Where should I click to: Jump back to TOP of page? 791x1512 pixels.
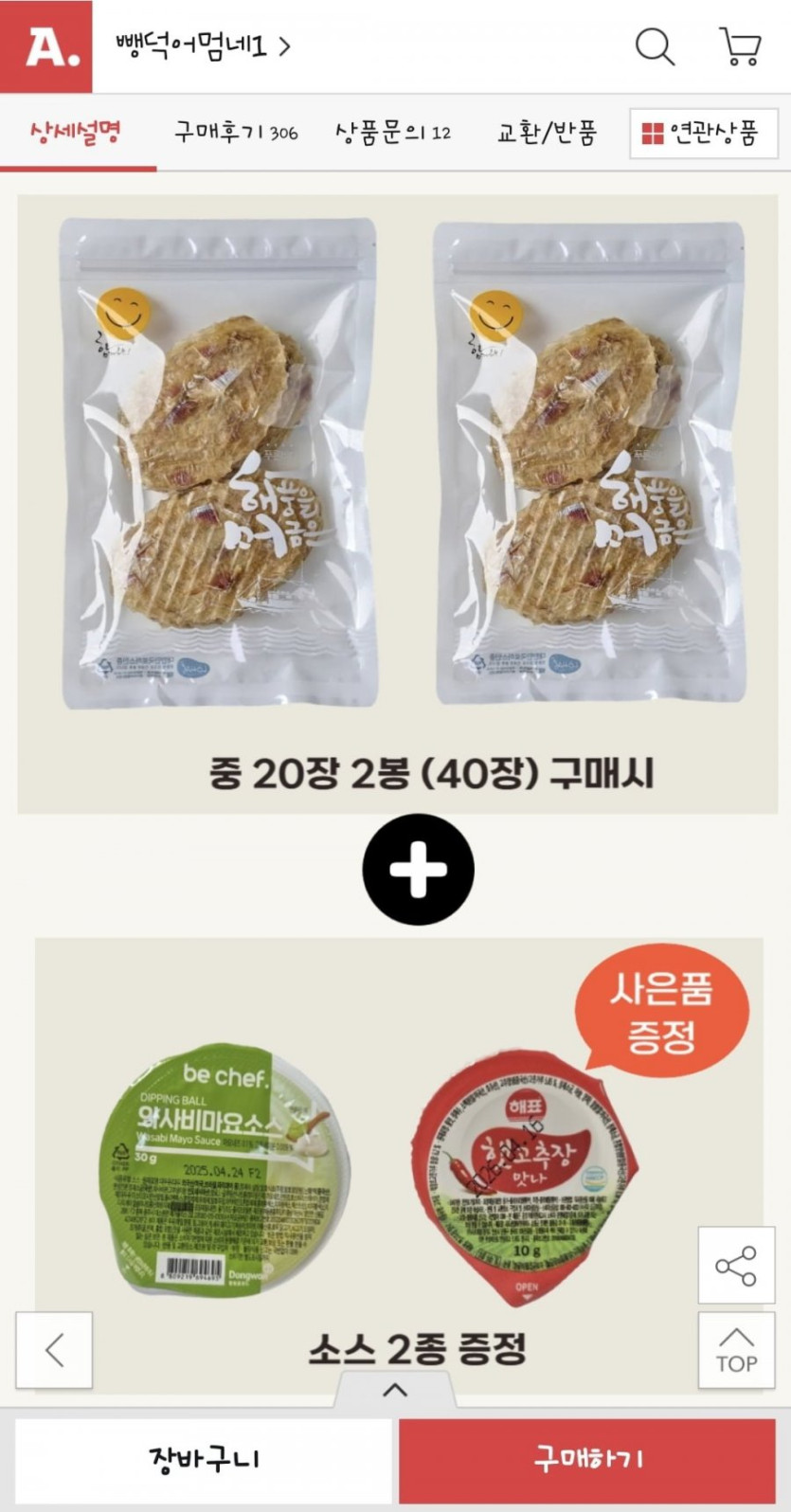[x=736, y=1350]
